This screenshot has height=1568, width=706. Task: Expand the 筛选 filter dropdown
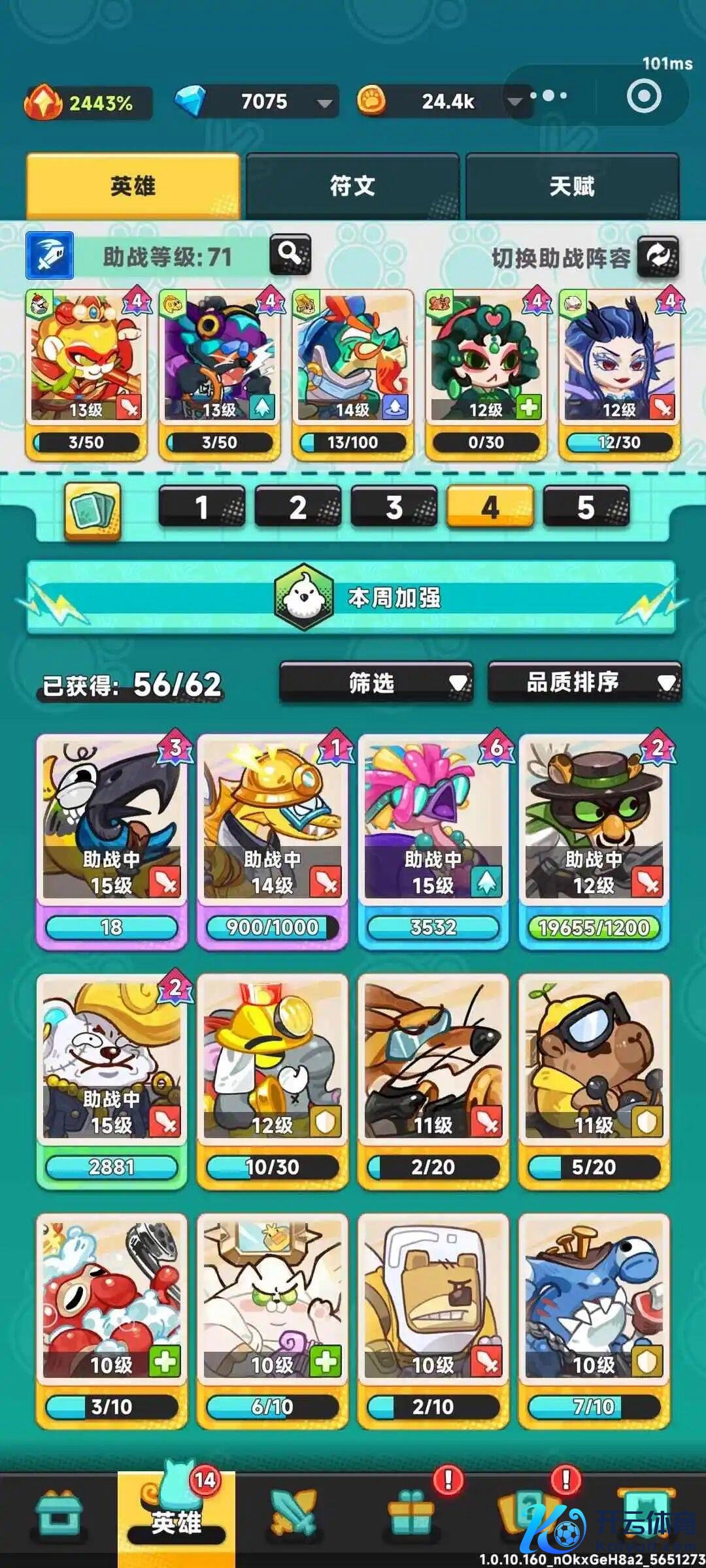click(x=376, y=683)
